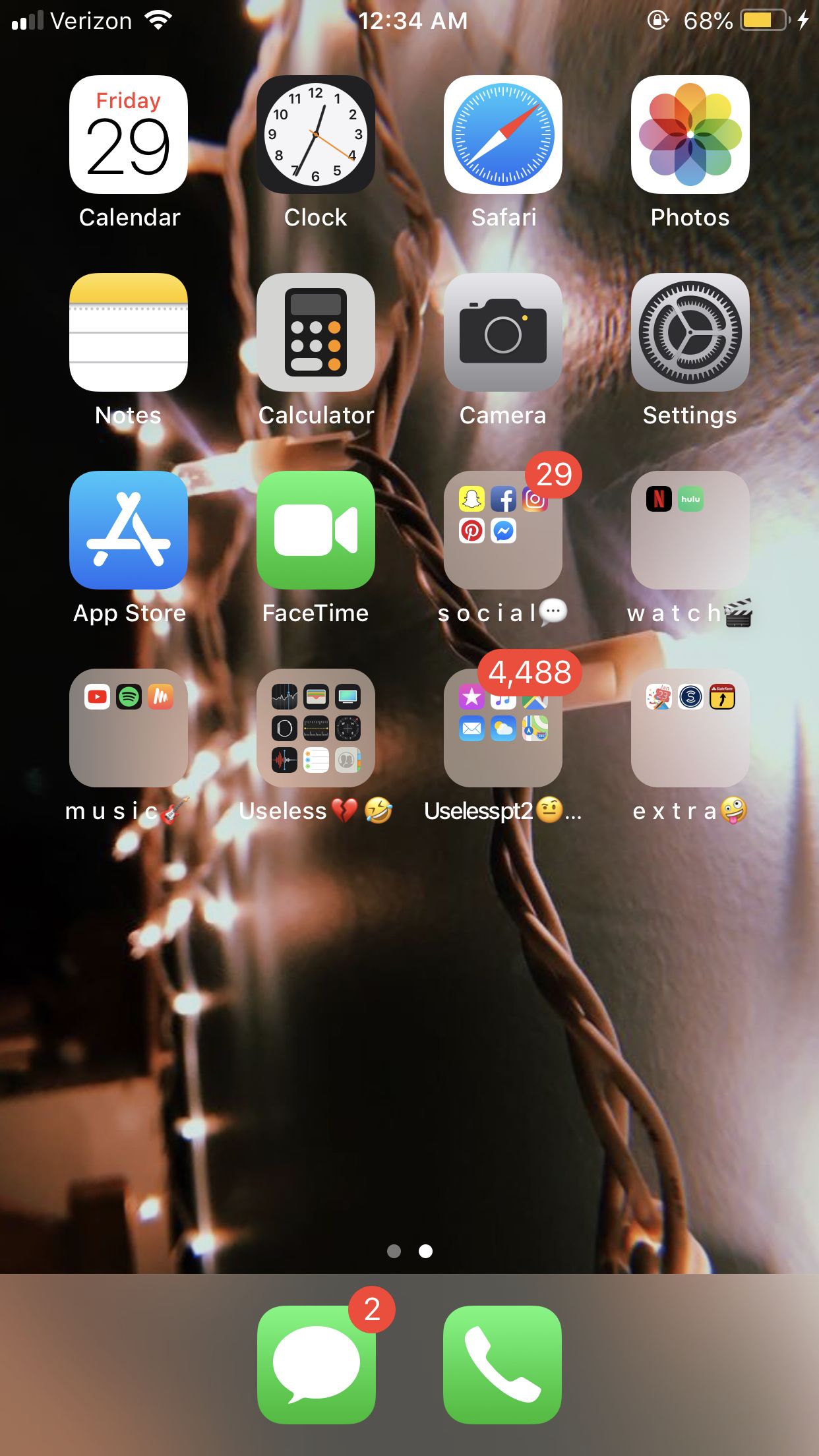Open the Uselesspt2 folder
The image size is (819, 1456).
503,728
